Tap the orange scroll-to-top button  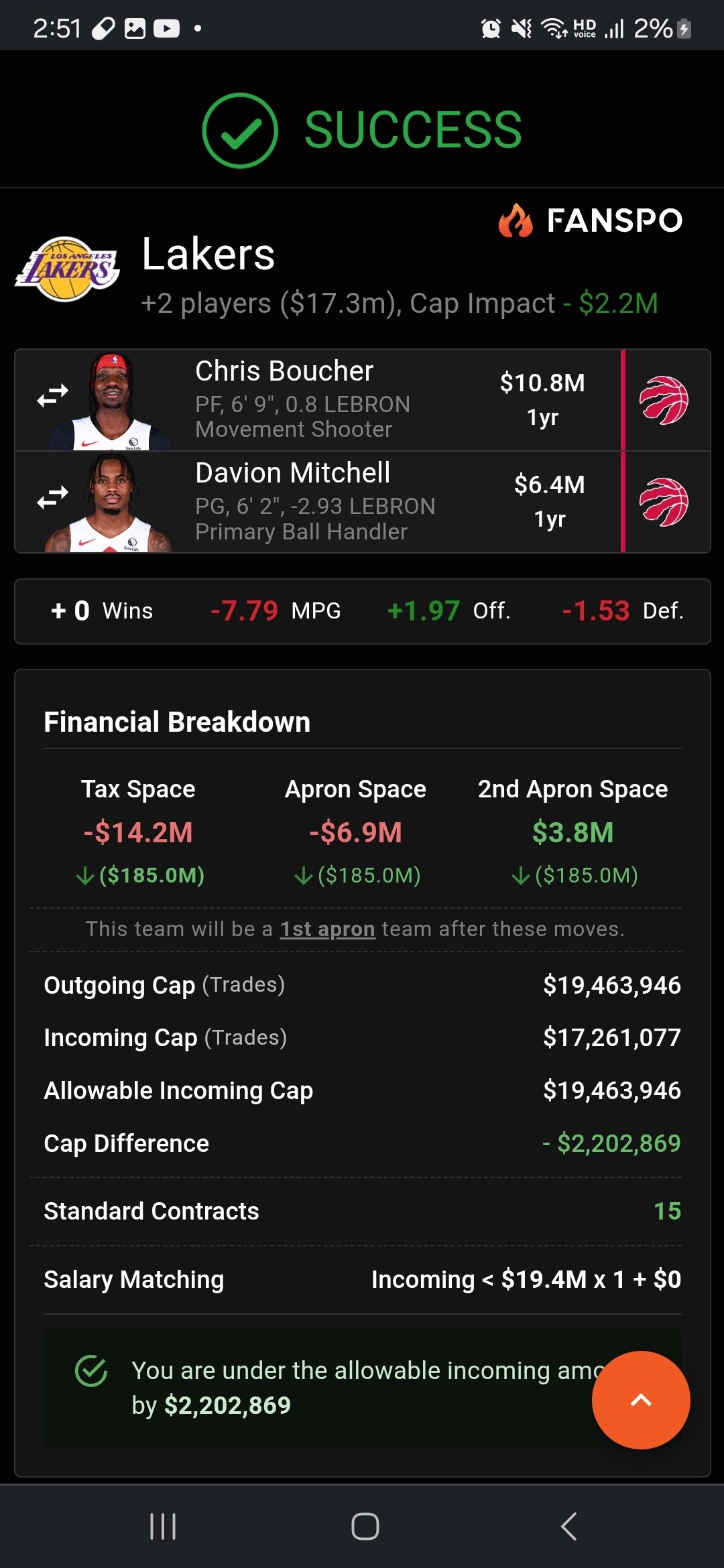(640, 1400)
